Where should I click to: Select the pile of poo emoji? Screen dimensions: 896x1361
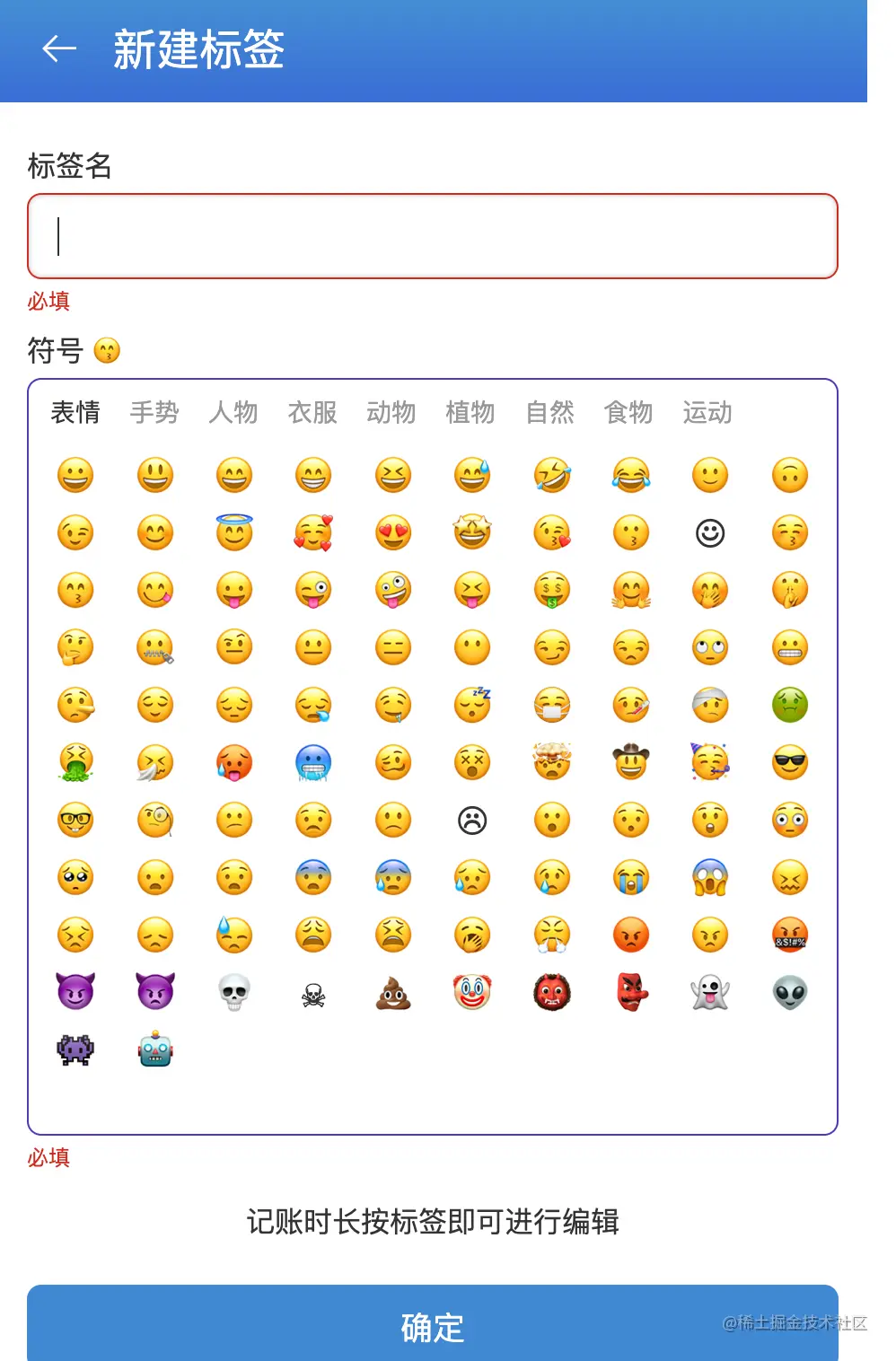point(392,992)
